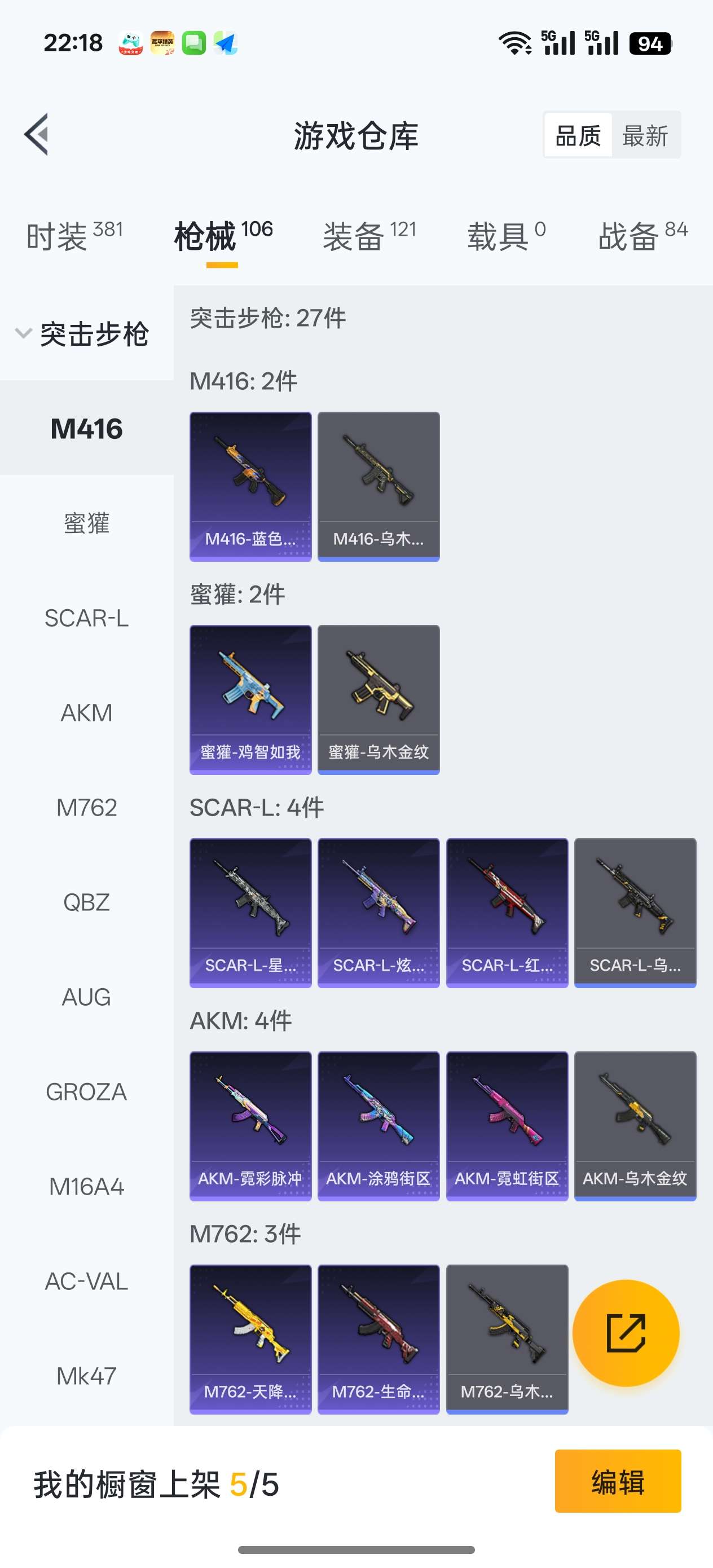
Task: Select 蜜獾 in the sidebar
Action: coord(86,523)
